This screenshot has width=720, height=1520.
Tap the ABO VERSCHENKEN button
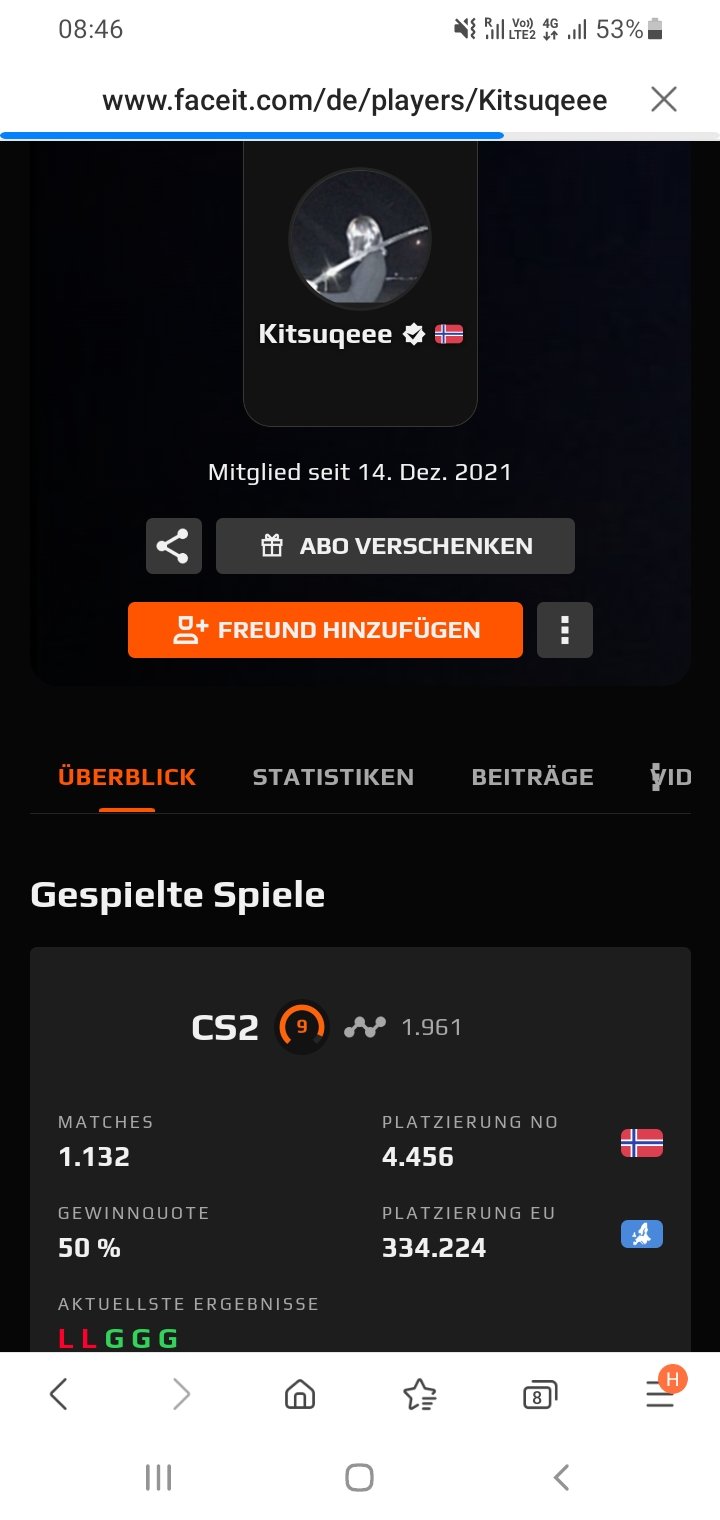pos(395,546)
